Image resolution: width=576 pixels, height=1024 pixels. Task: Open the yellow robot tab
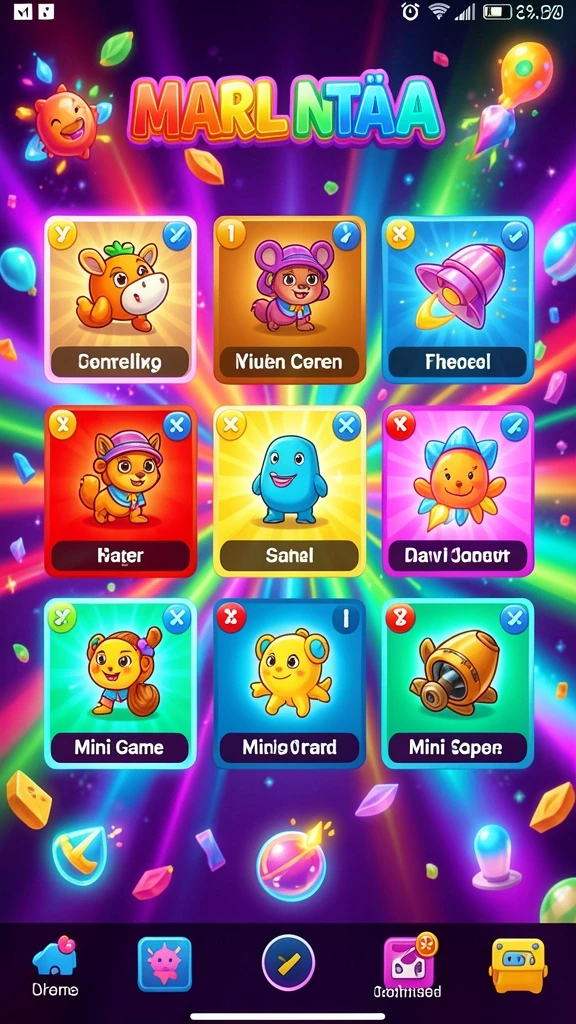[518, 965]
